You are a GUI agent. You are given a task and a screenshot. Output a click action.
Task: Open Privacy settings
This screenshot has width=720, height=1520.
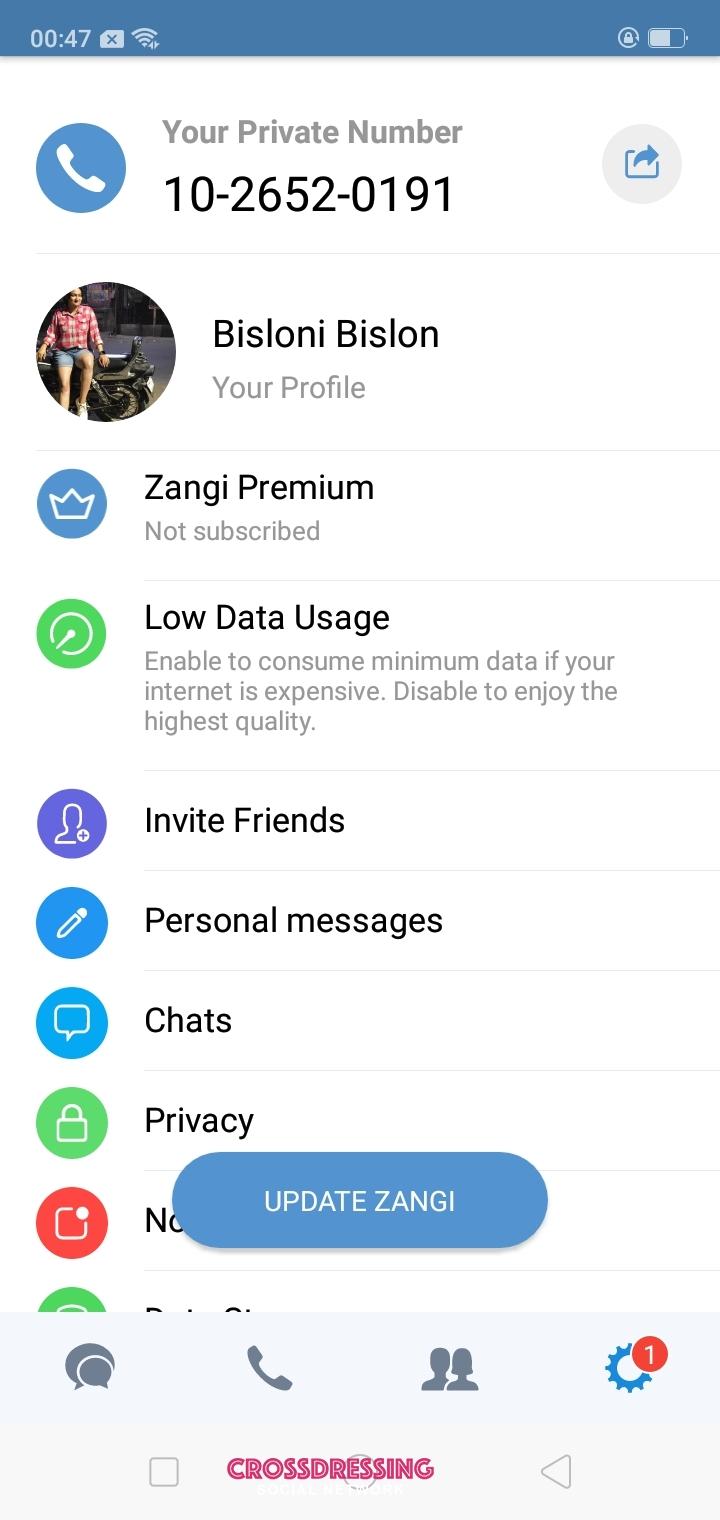pos(199,1121)
